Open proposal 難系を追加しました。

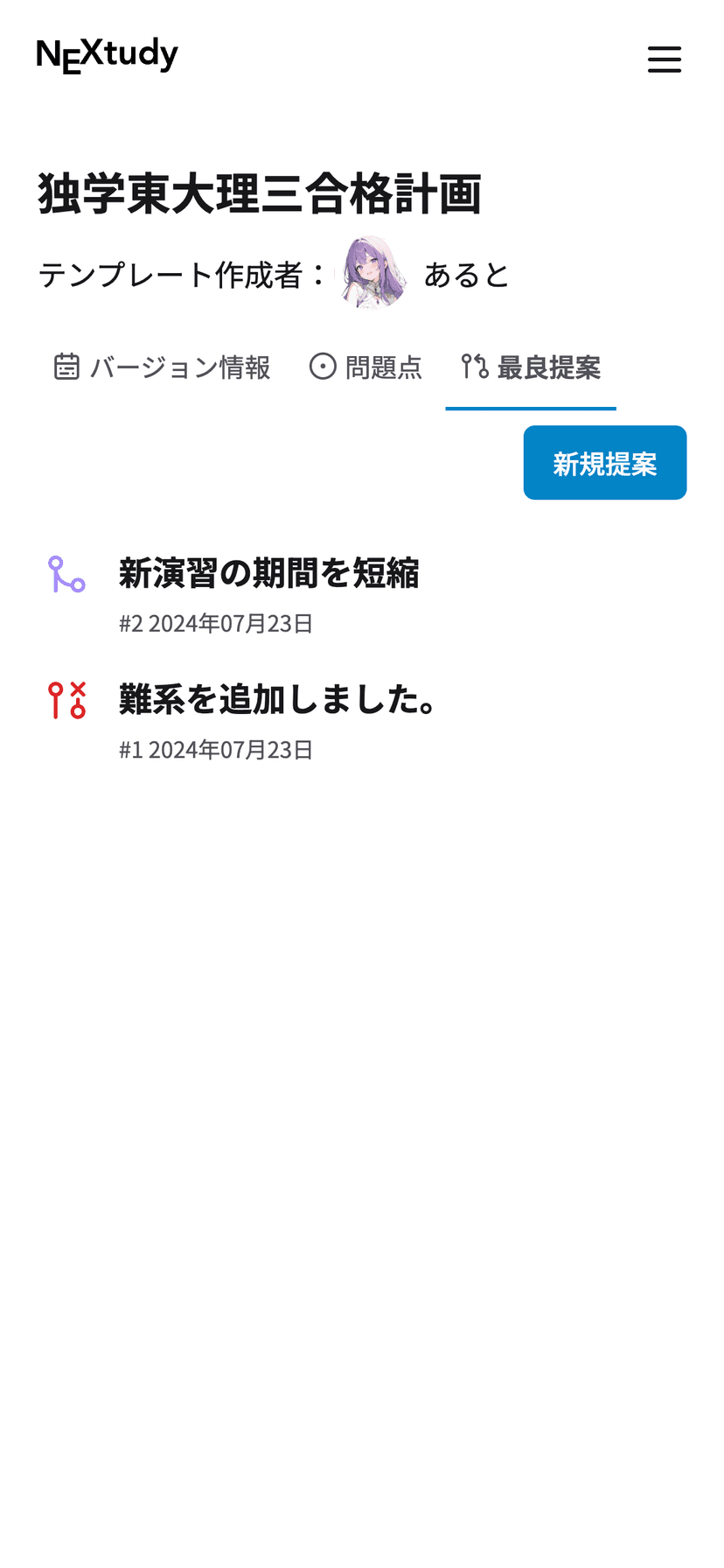point(277,700)
